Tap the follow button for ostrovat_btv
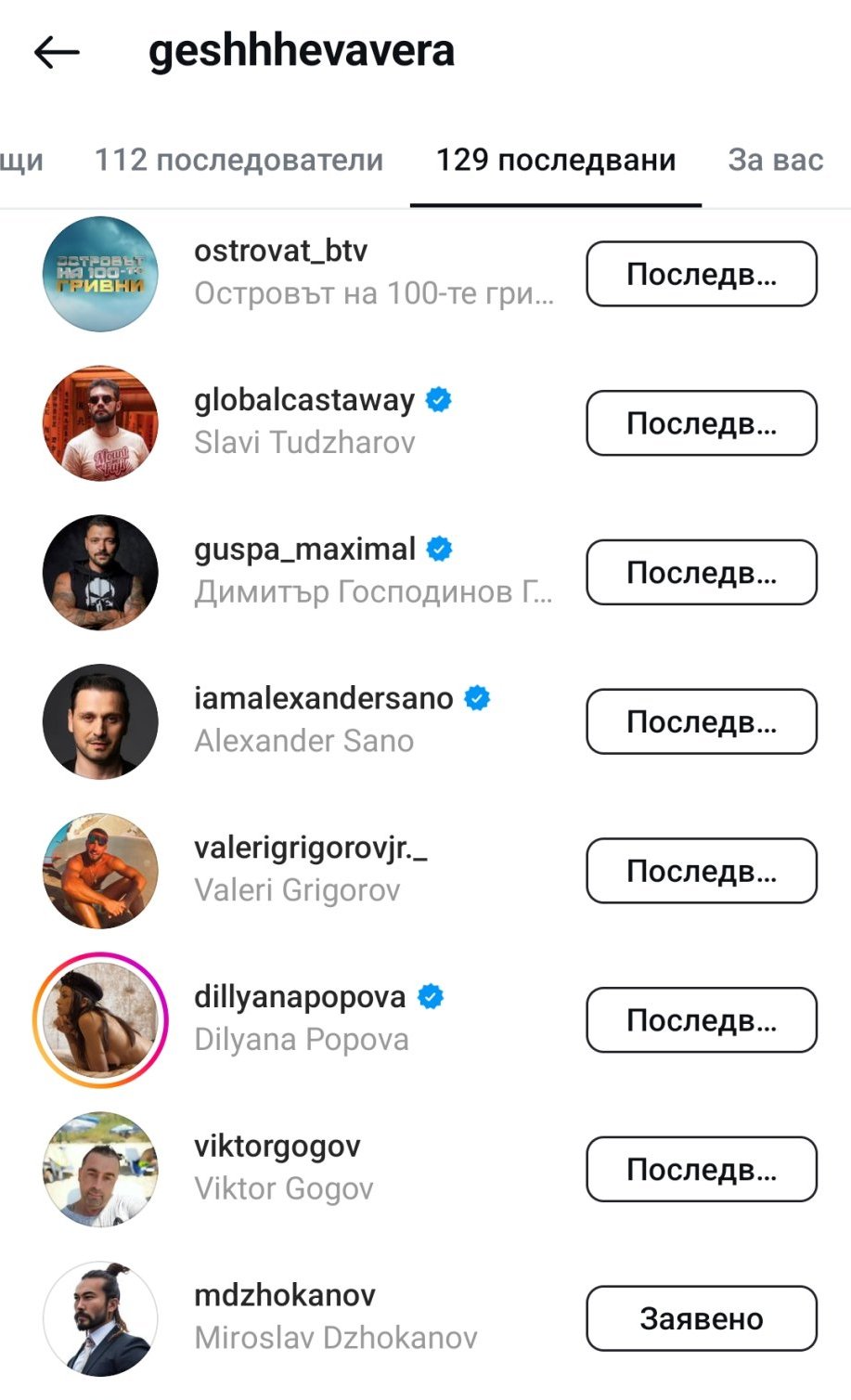The height and width of the screenshot is (1400, 851). 701,274
